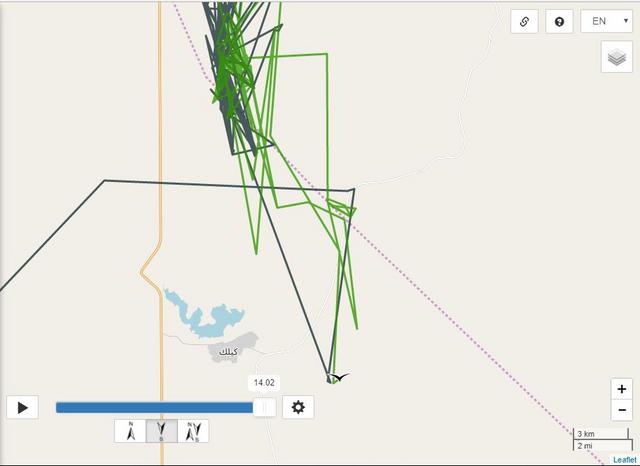The height and width of the screenshot is (466, 640).
Task: Start the track animation playback
Action: coord(22,407)
